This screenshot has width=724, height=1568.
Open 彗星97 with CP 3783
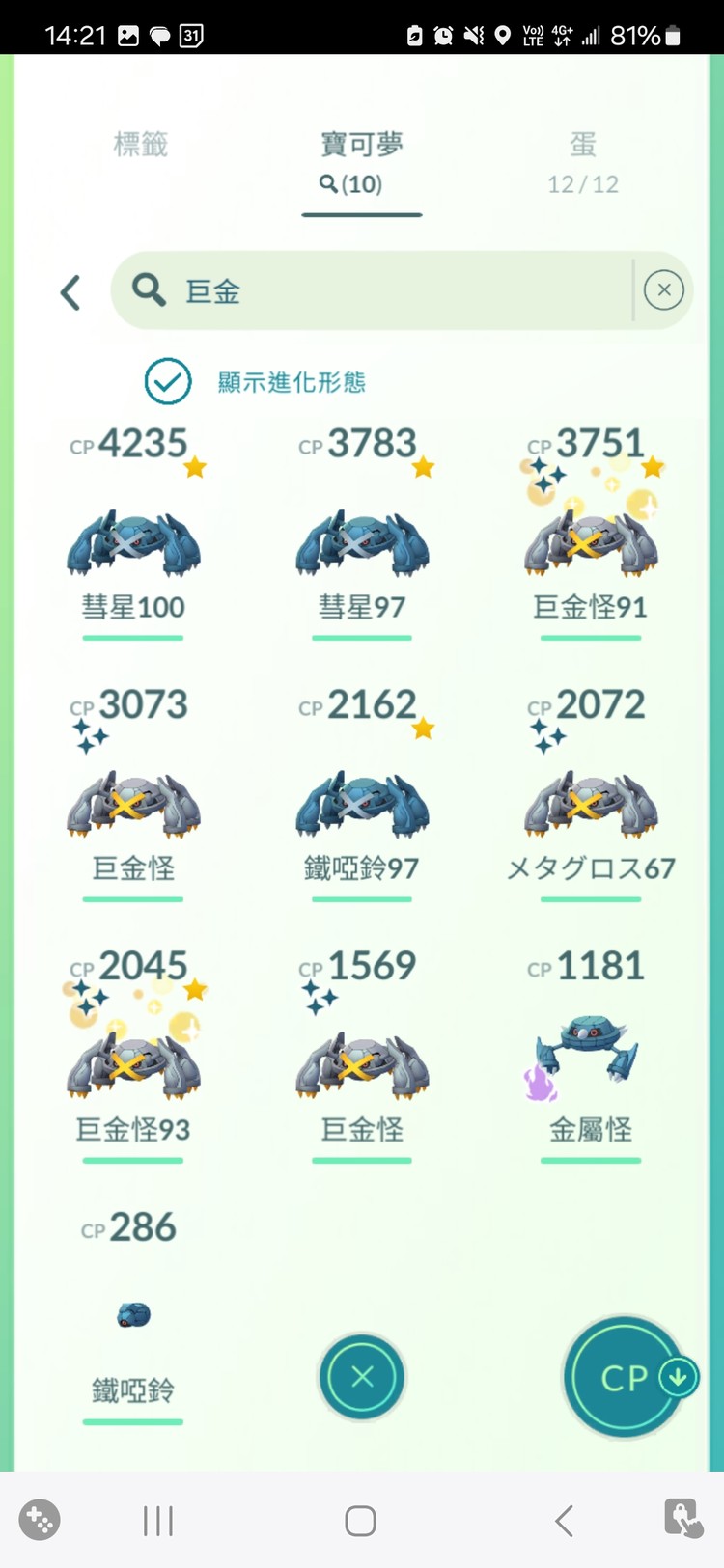pyautogui.click(x=362, y=543)
